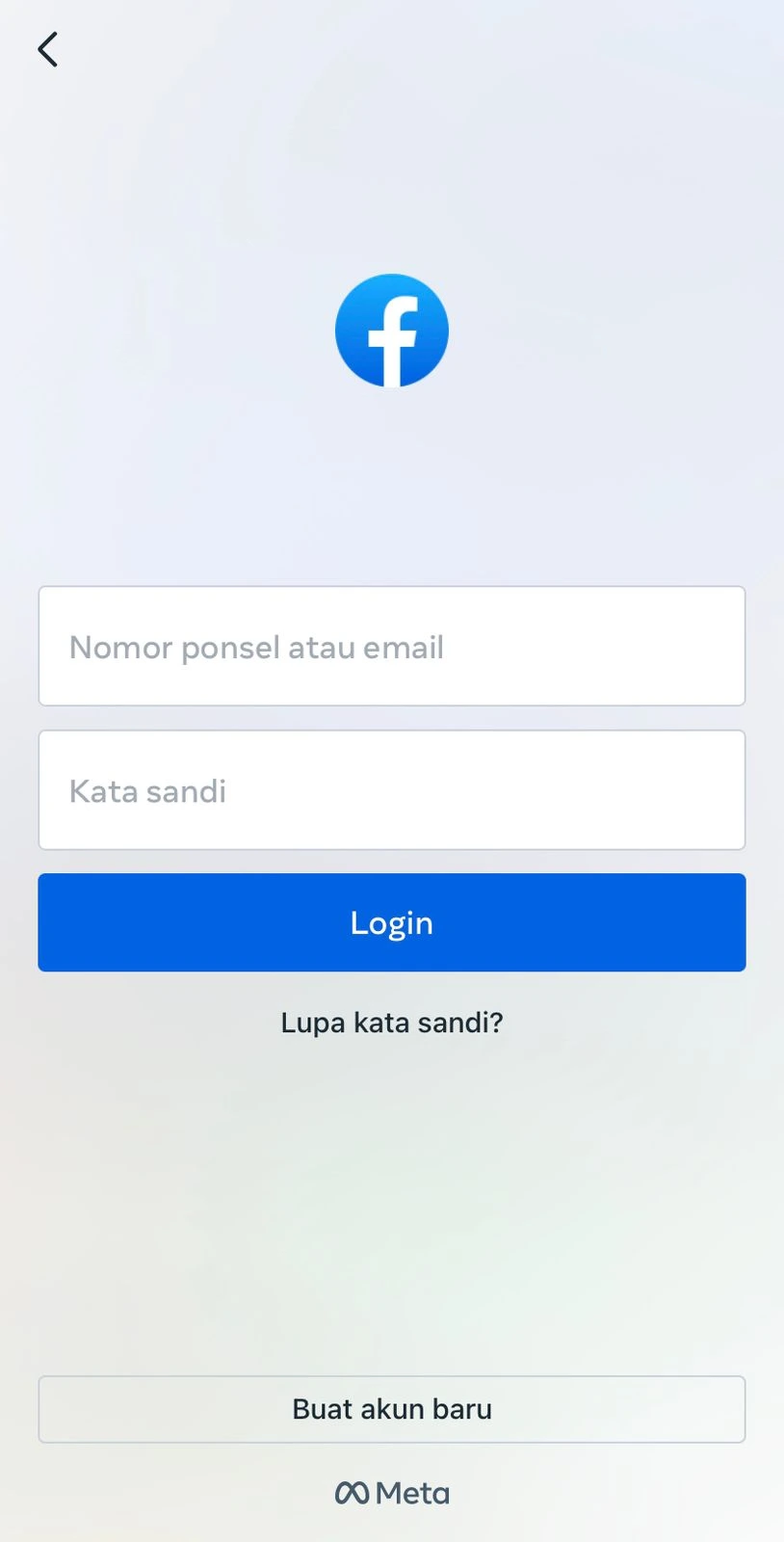
Task: Open the Lupa kata sandi? link
Action: click(x=391, y=1023)
